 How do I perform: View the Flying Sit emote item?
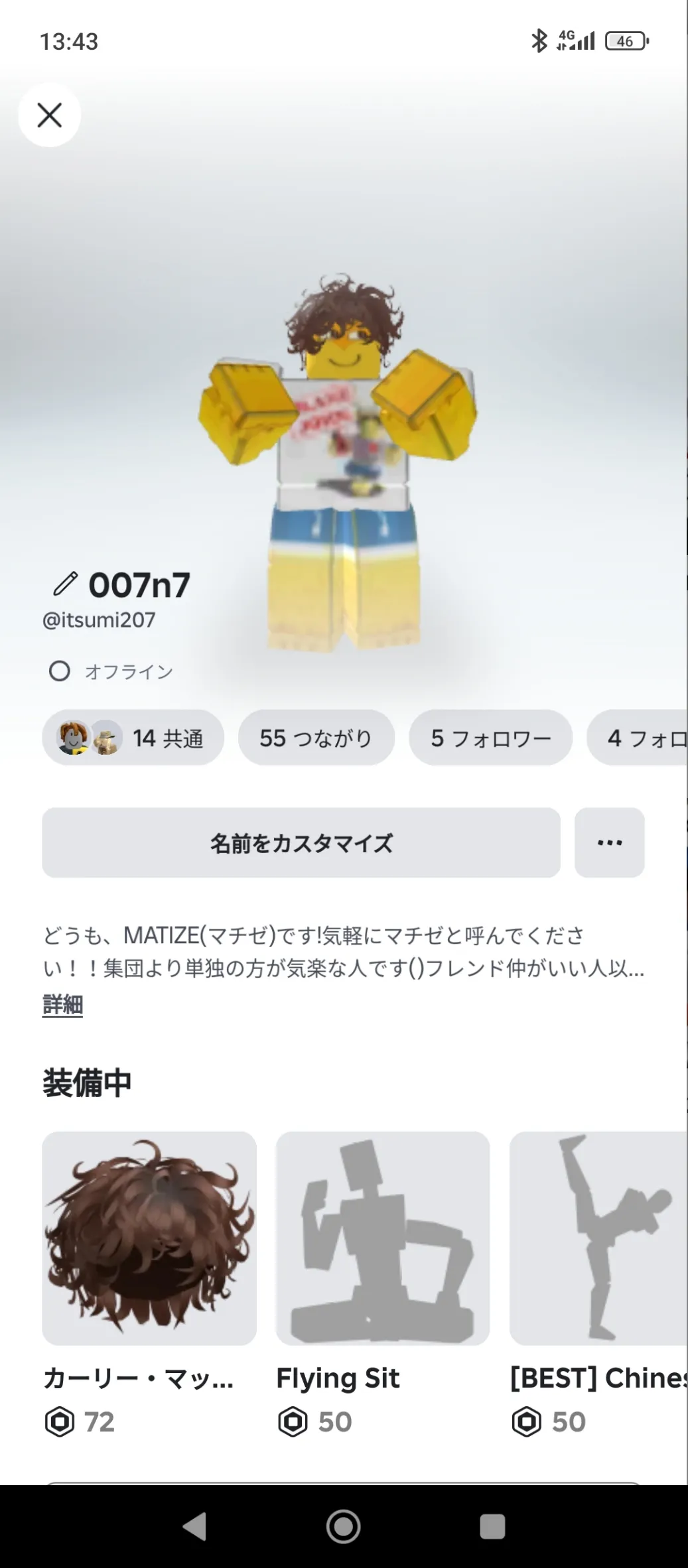[x=382, y=1238]
